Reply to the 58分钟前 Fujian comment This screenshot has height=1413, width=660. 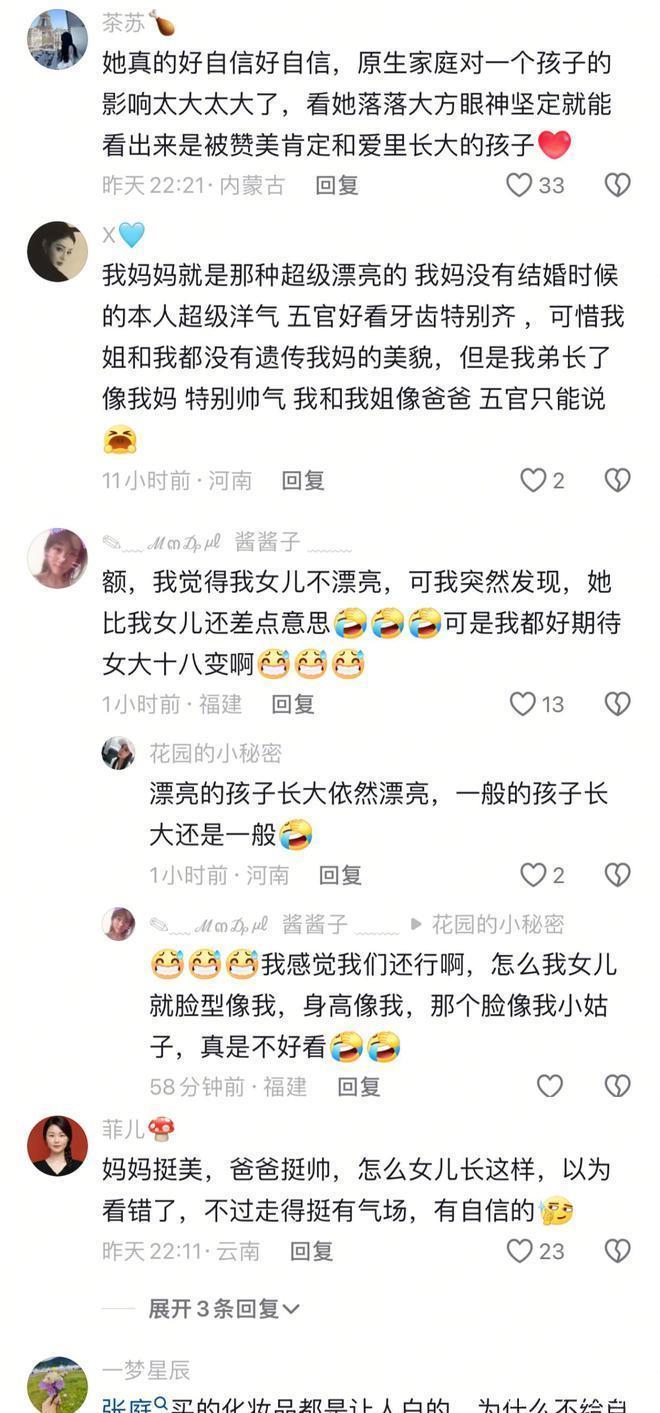point(358,1087)
